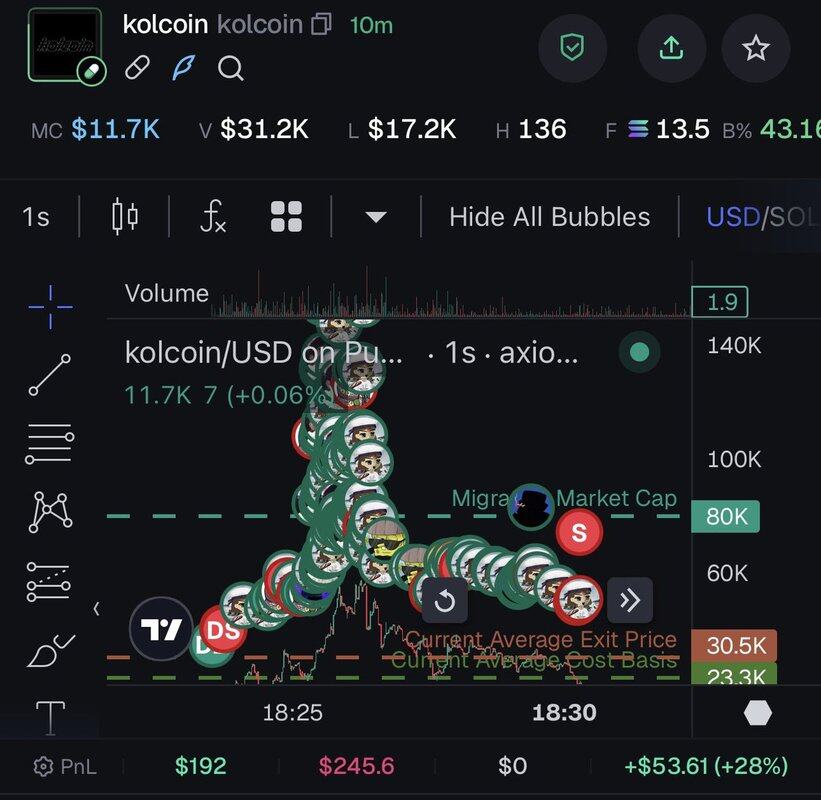Change the 1s chart interval

(x=36, y=217)
